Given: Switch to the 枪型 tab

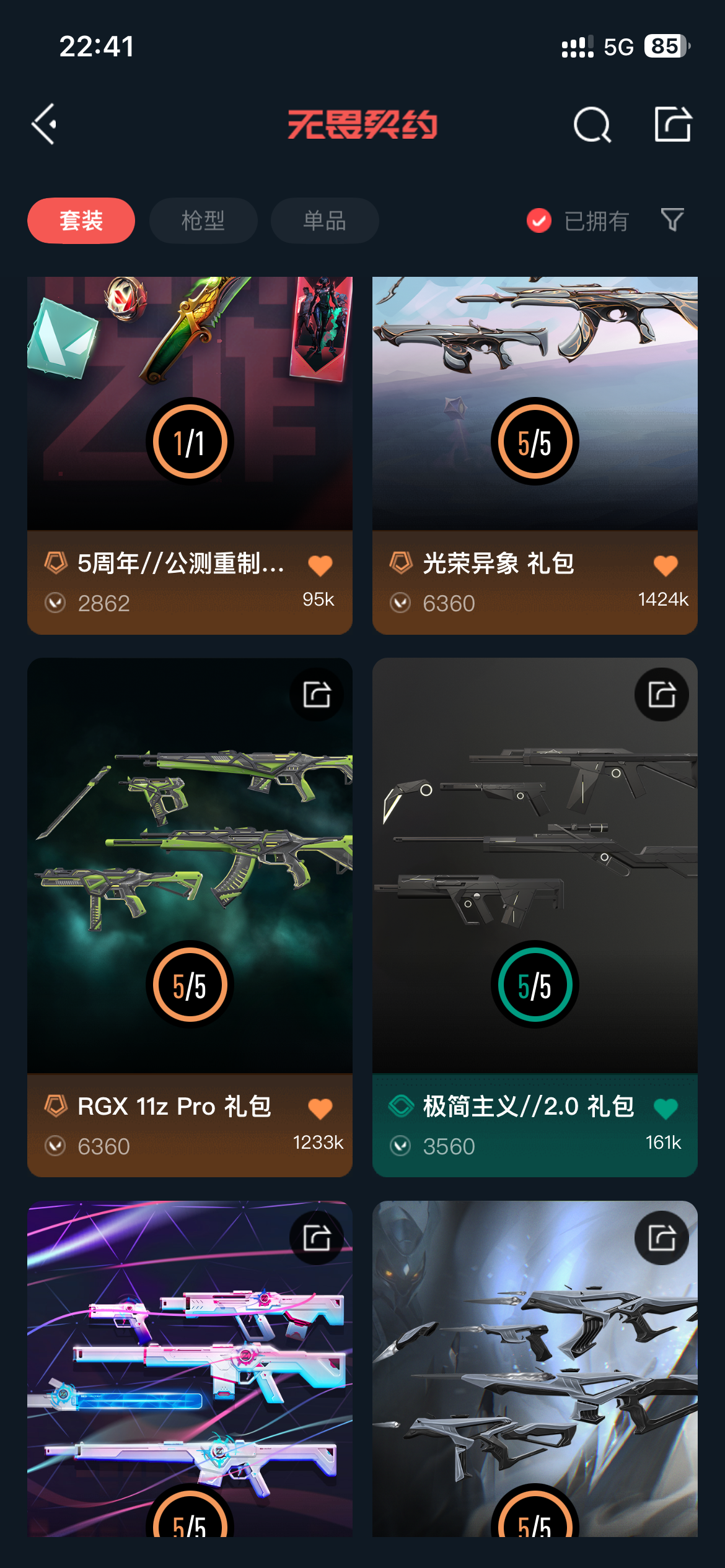Looking at the screenshot, I should click(203, 220).
